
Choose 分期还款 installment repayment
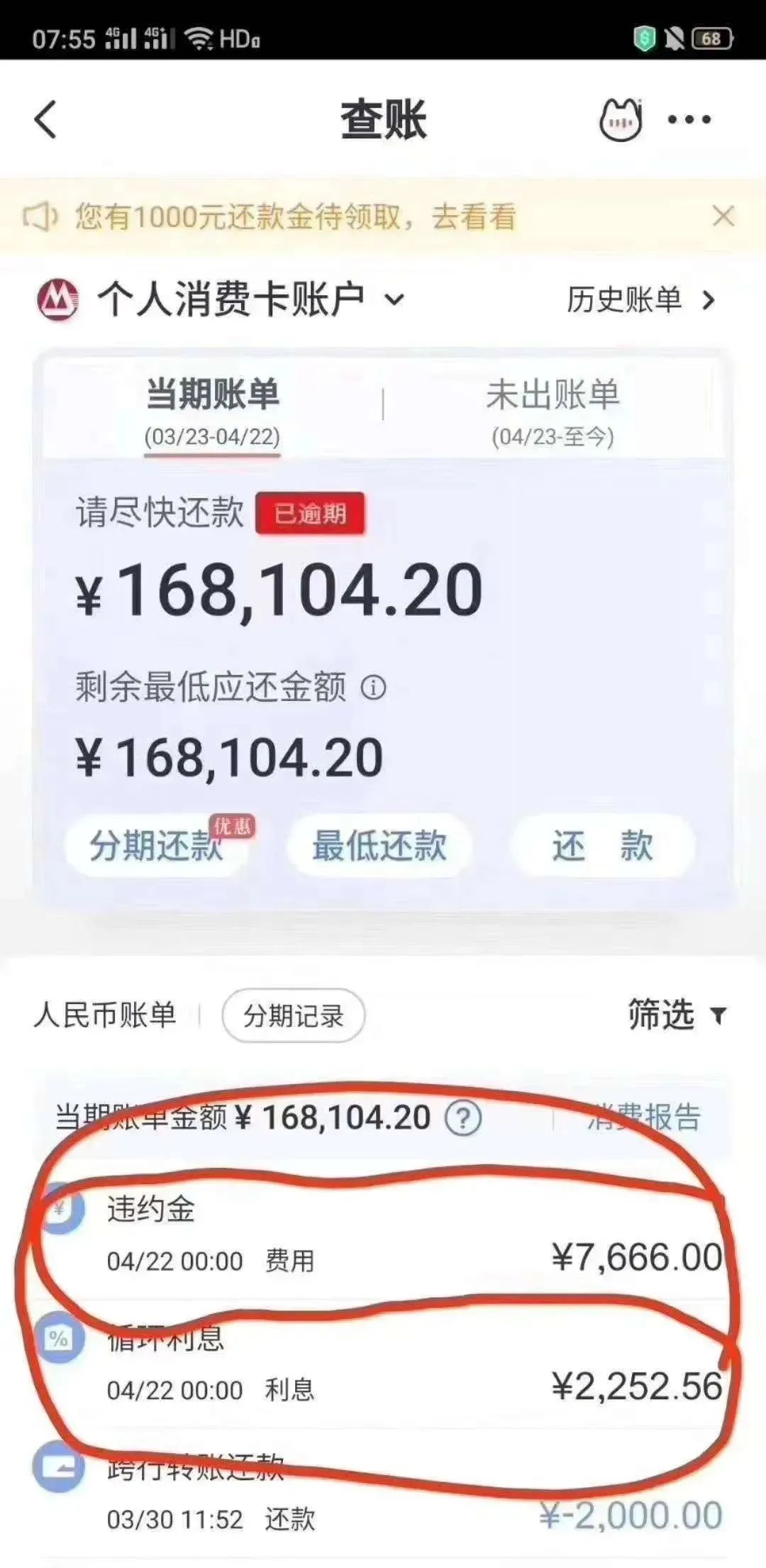click(157, 846)
